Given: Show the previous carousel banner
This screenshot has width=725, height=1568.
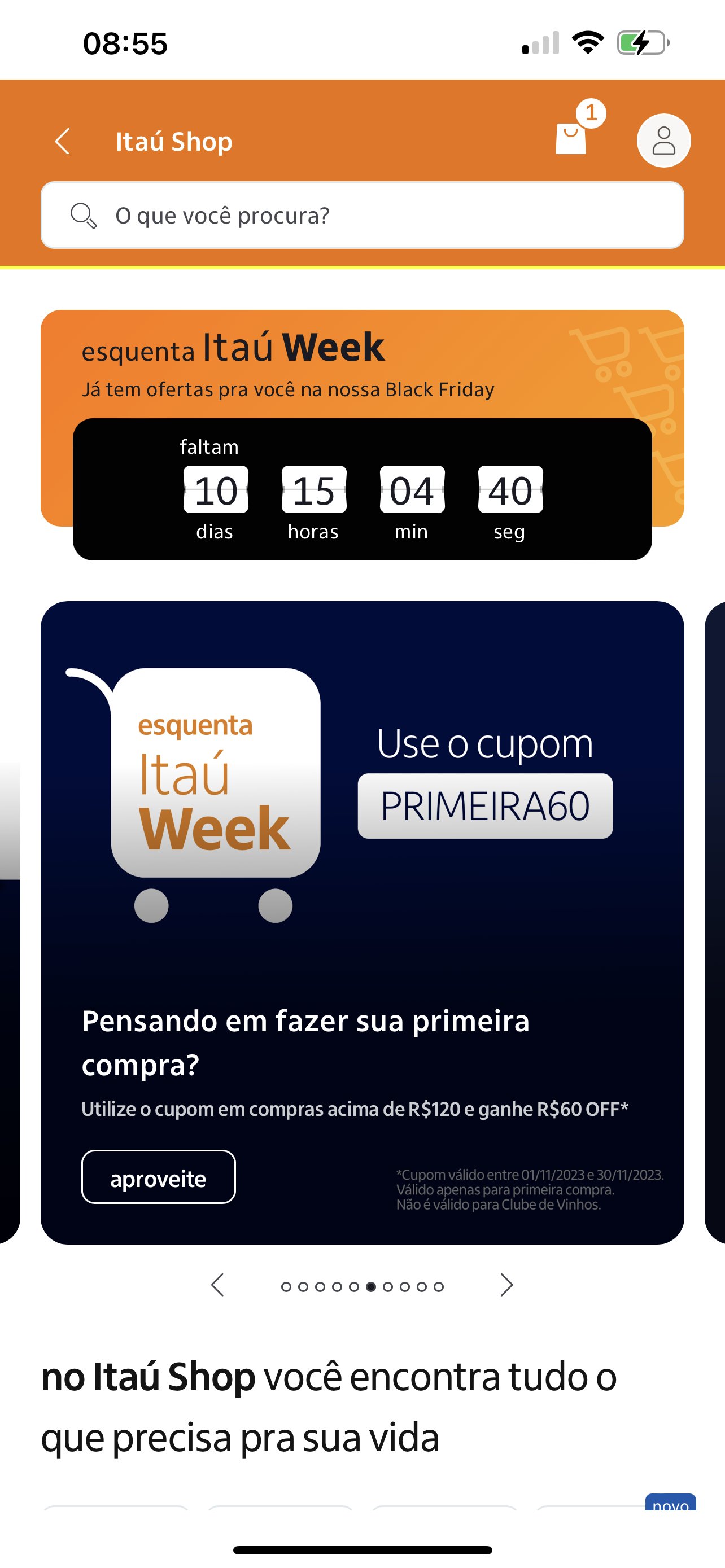Looking at the screenshot, I should point(218,1285).
